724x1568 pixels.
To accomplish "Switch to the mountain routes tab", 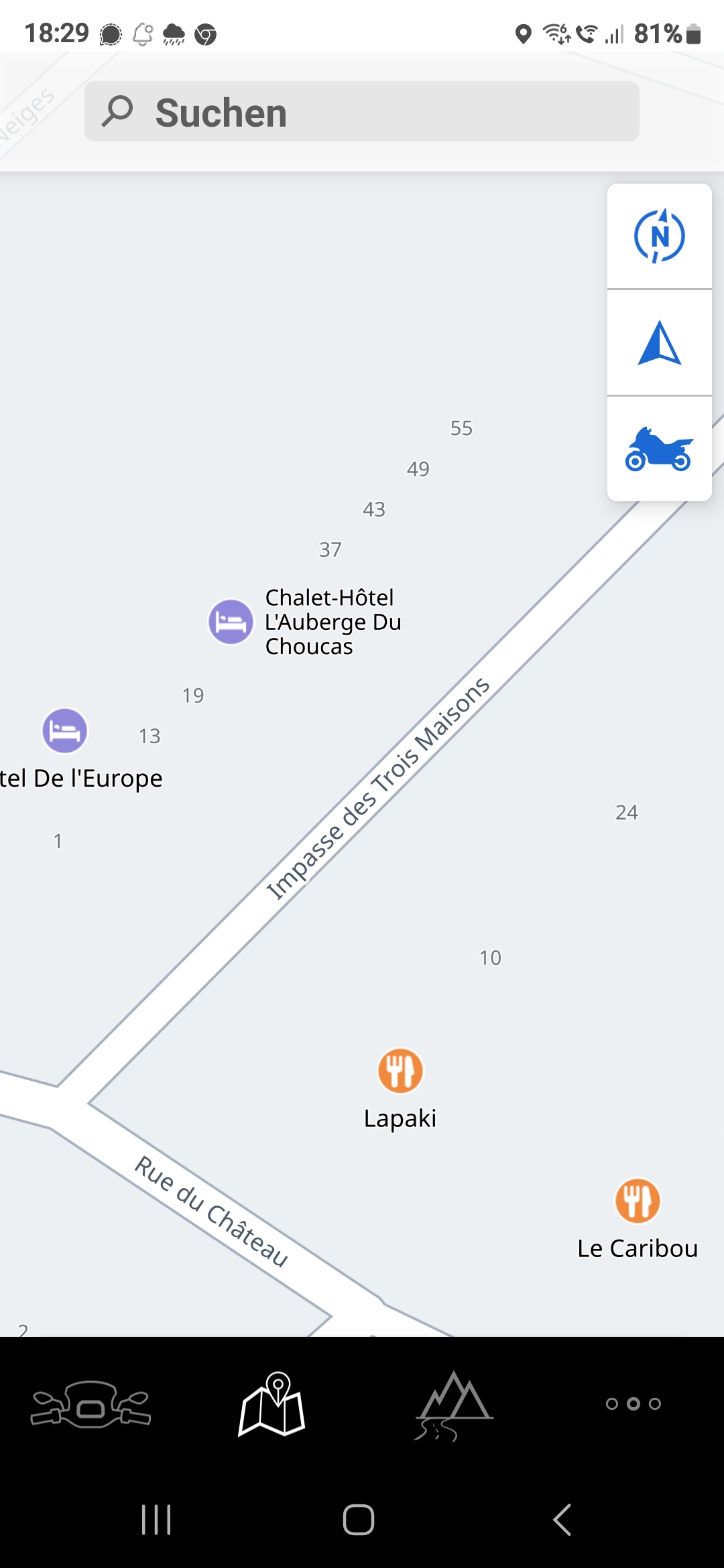I will (453, 1404).
